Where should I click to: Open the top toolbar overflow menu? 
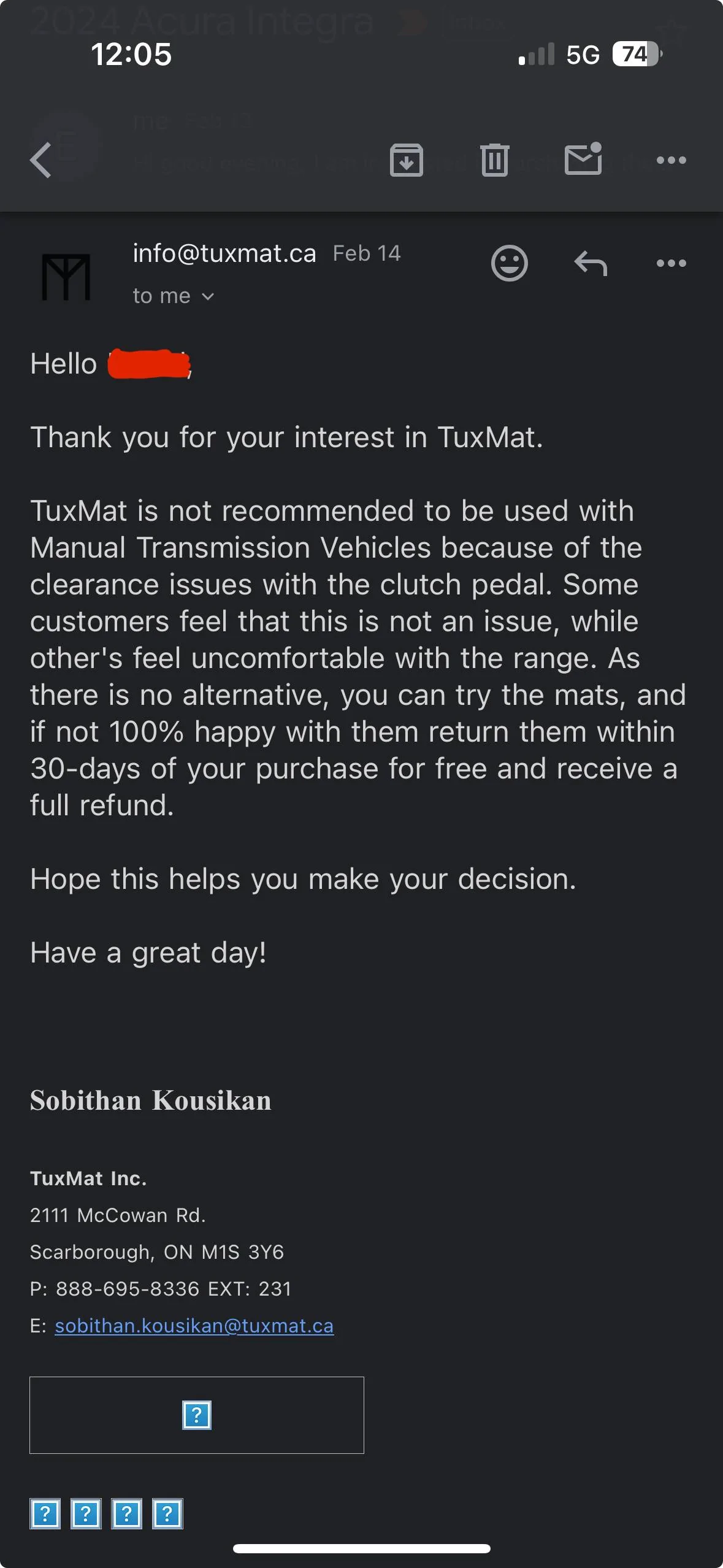(x=671, y=160)
